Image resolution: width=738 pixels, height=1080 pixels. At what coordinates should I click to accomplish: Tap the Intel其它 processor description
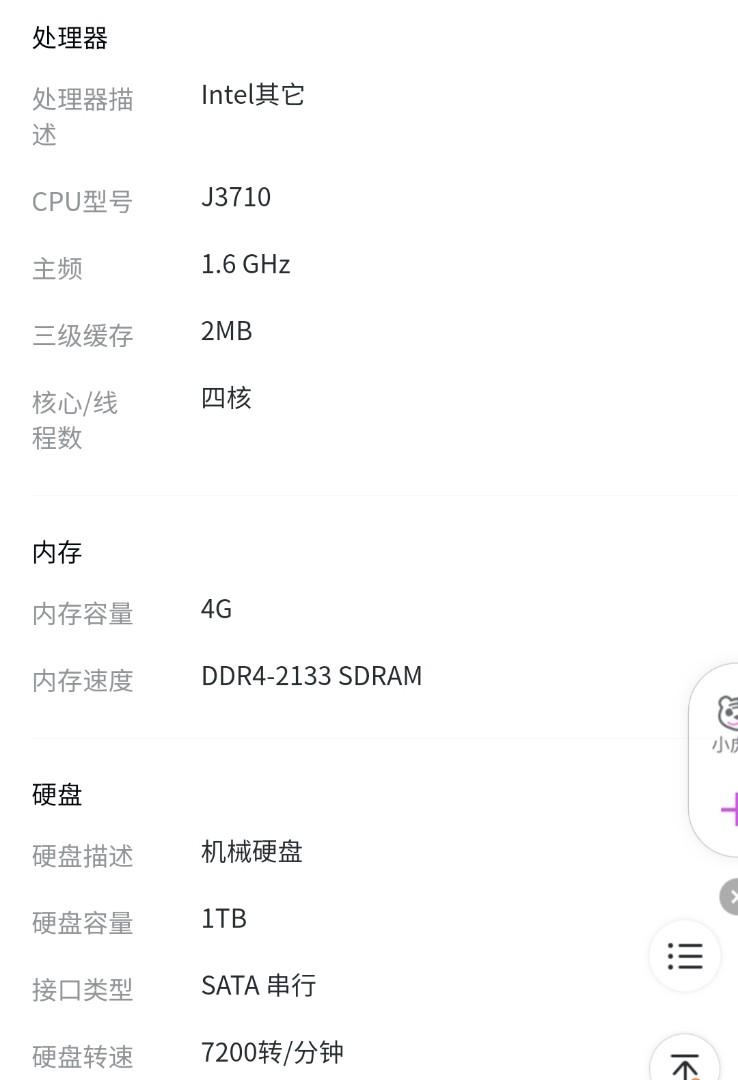click(253, 94)
